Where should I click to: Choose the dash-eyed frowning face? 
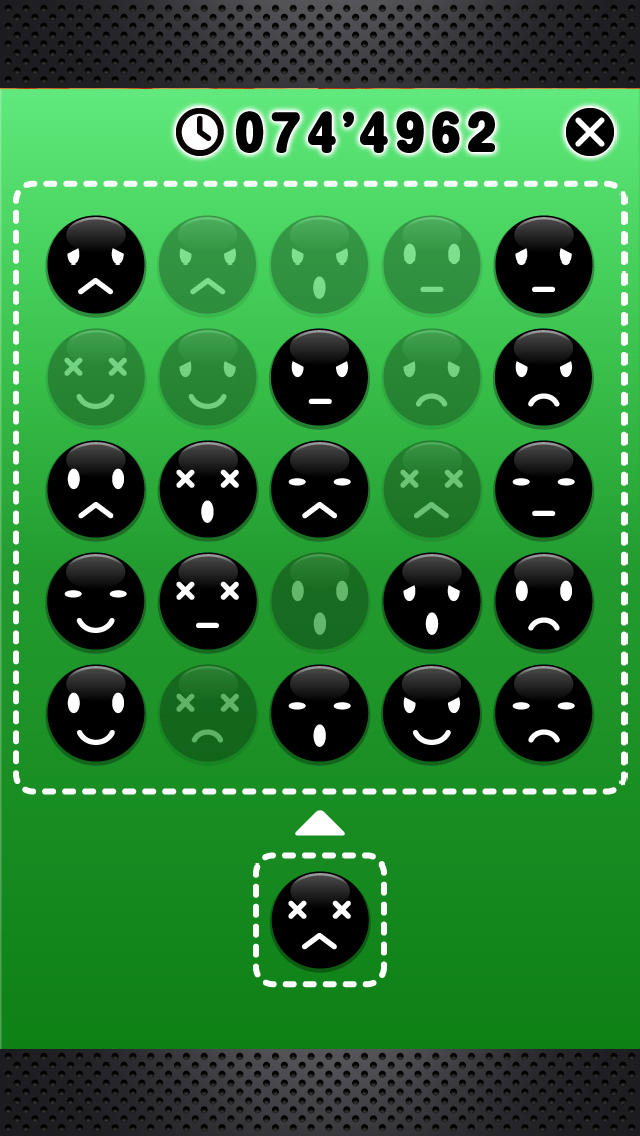click(x=544, y=713)
